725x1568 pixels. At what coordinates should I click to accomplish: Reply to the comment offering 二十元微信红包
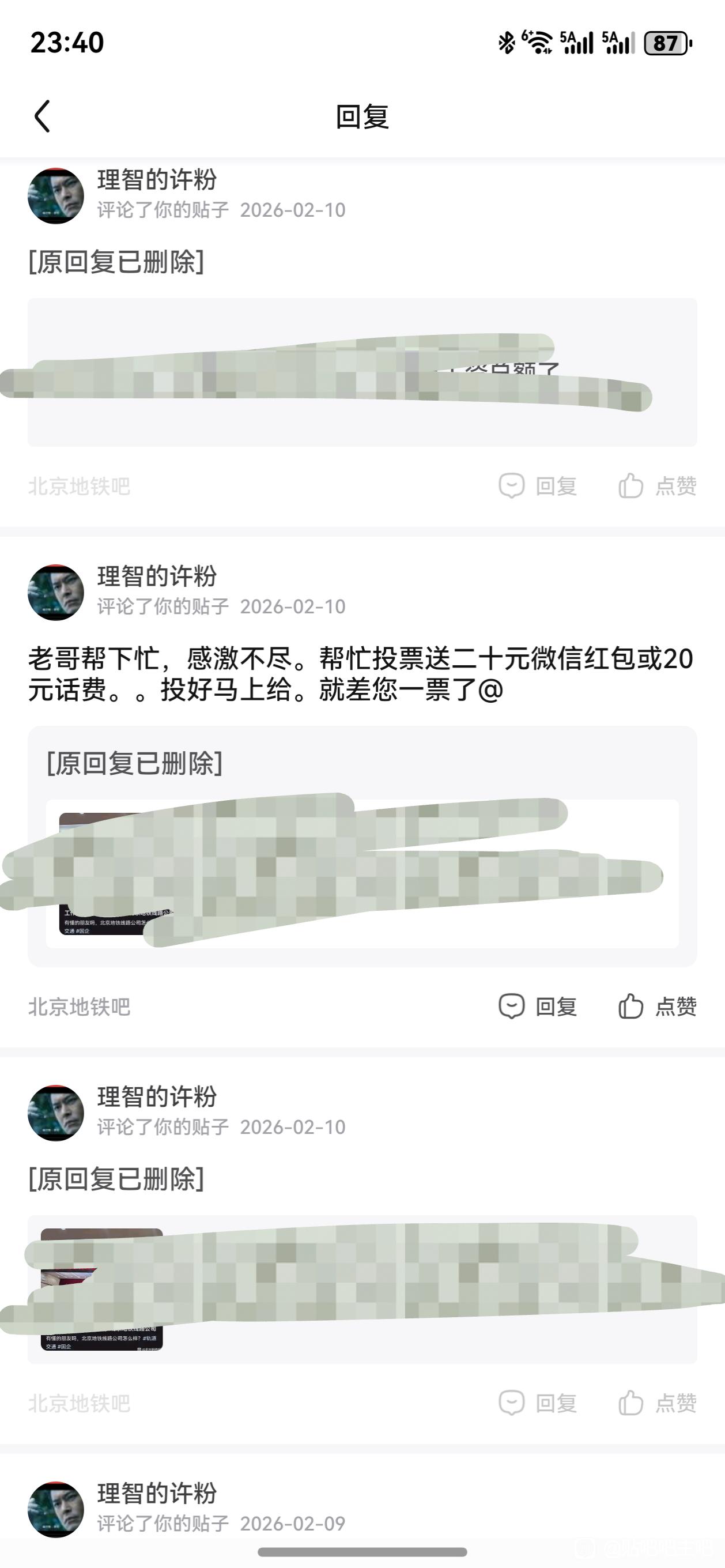(538, 1006)
